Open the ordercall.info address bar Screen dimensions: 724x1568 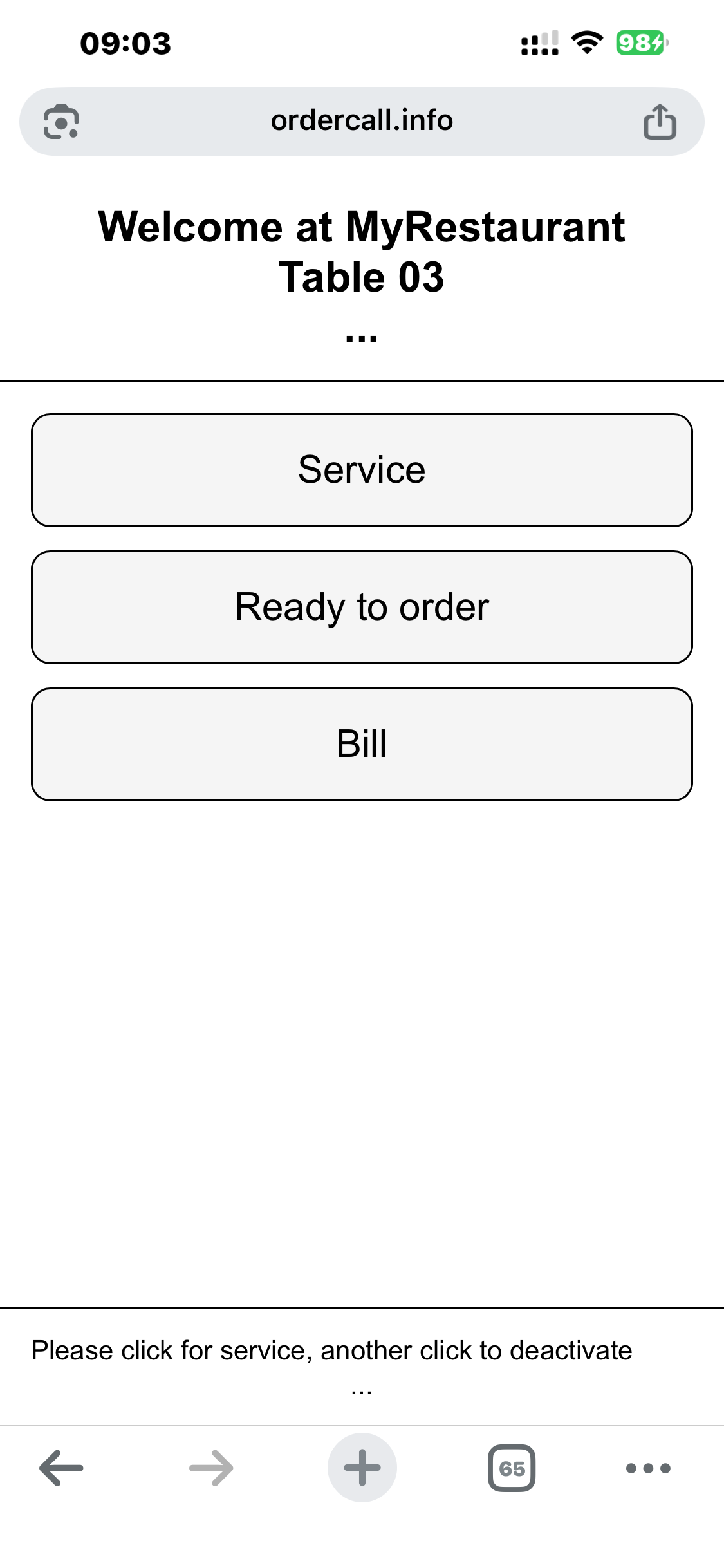tap(362, 121)
